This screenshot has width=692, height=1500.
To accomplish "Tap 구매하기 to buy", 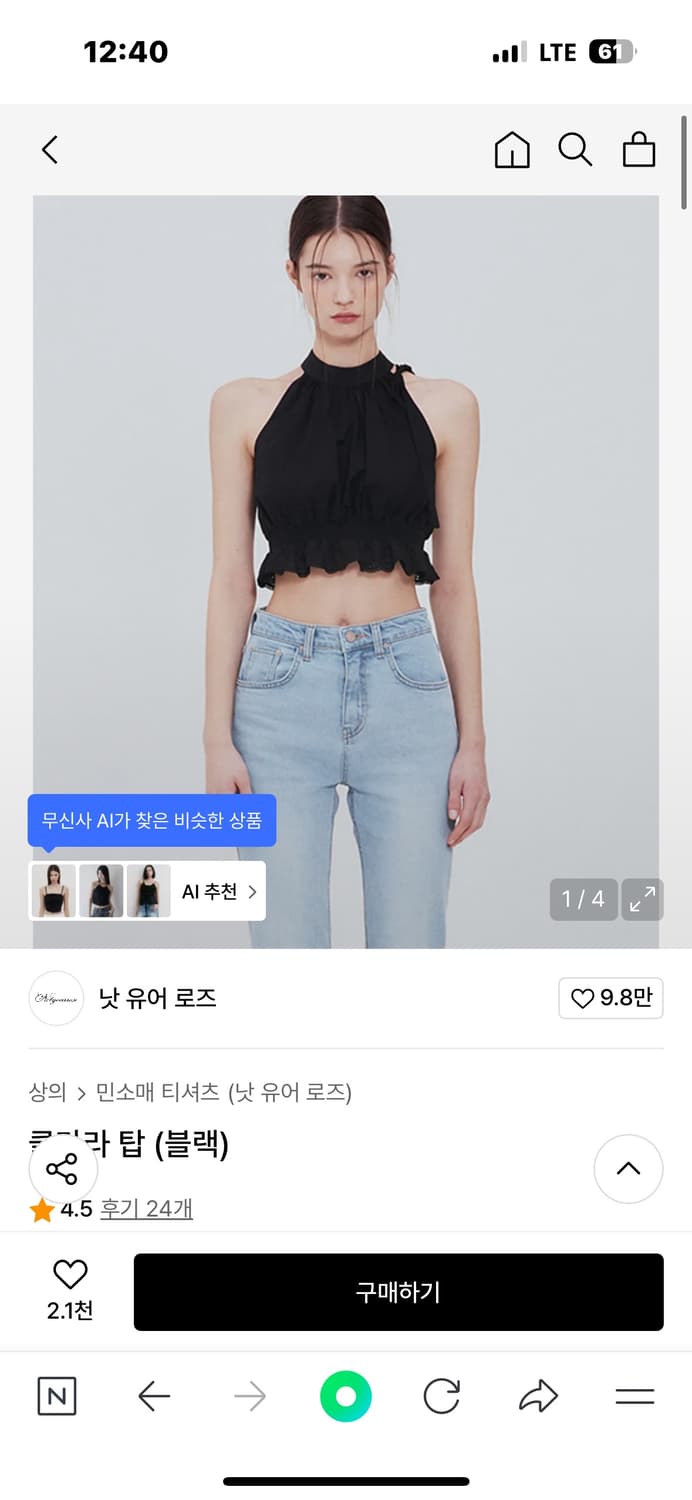I will pos(398,1292).
